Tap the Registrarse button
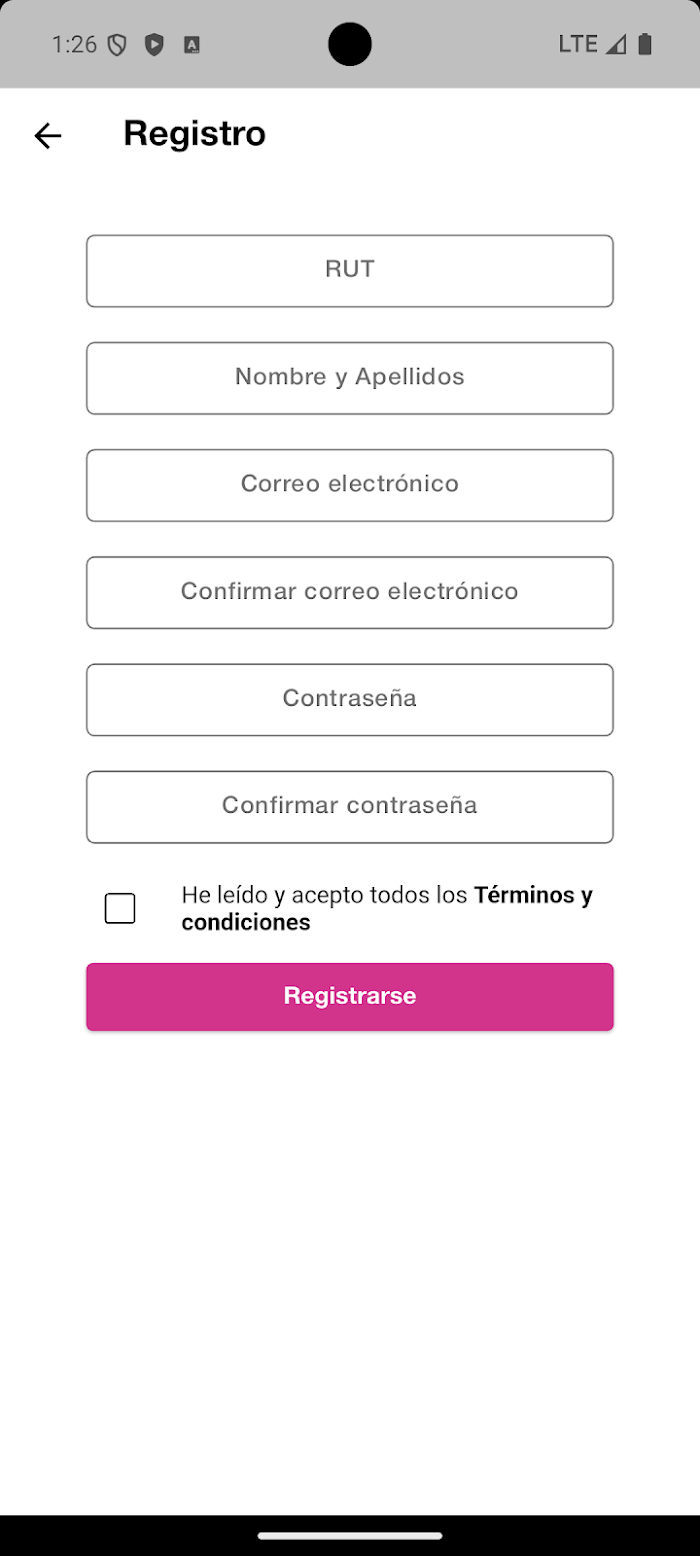This screenshot has width=700, height=1556. (x=350, y=996)
